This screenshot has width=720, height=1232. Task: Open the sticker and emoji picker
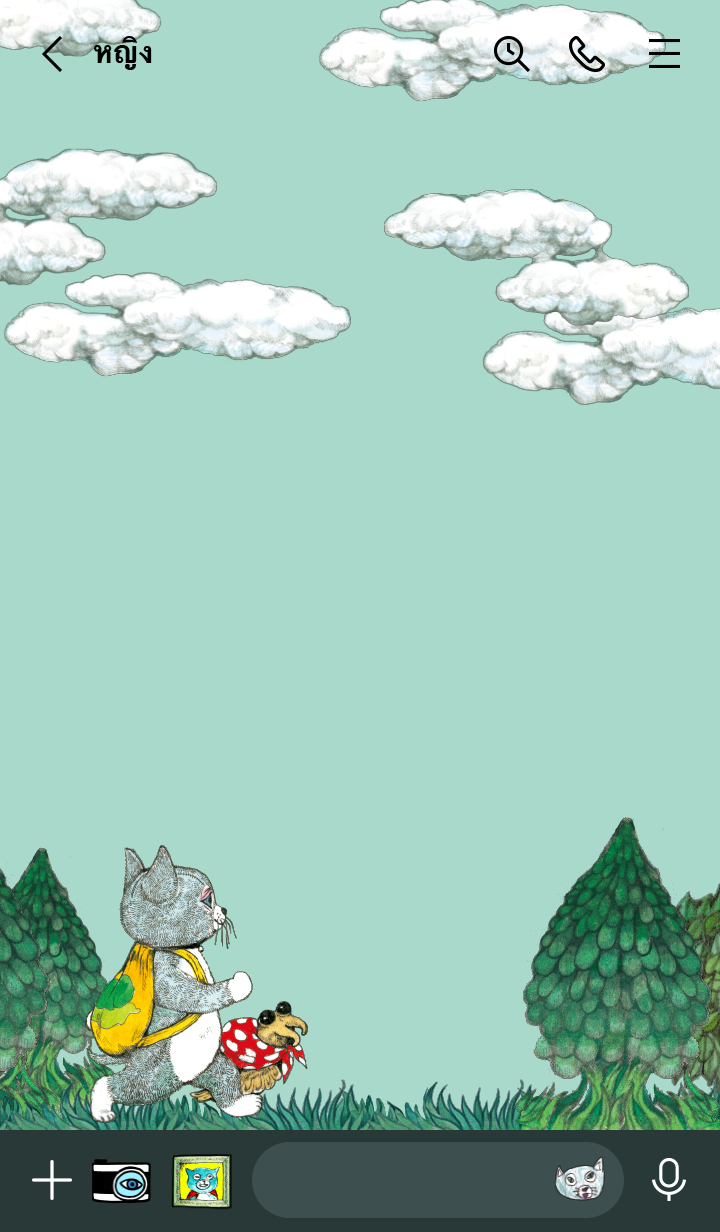tap(580, 1181)
